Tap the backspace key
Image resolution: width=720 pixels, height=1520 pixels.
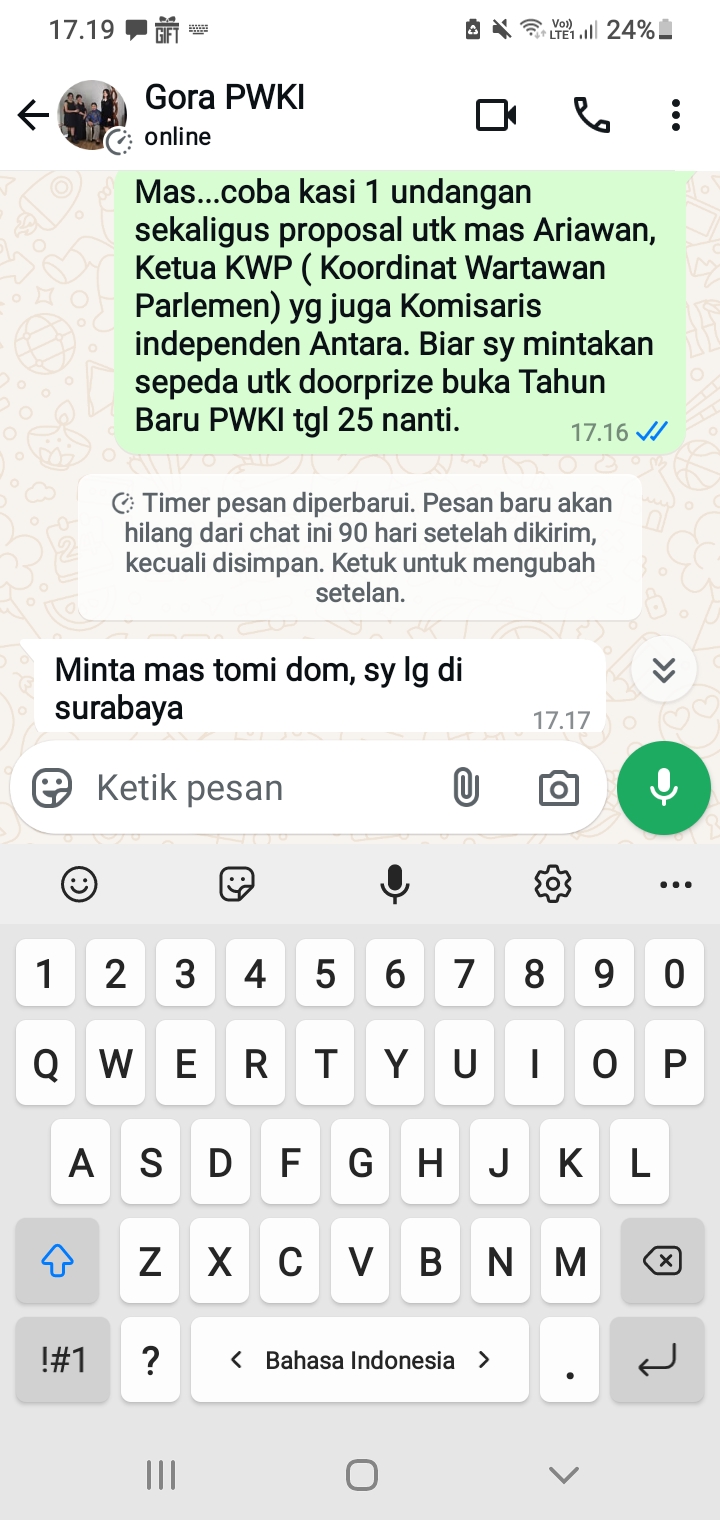pos(662,1261)
